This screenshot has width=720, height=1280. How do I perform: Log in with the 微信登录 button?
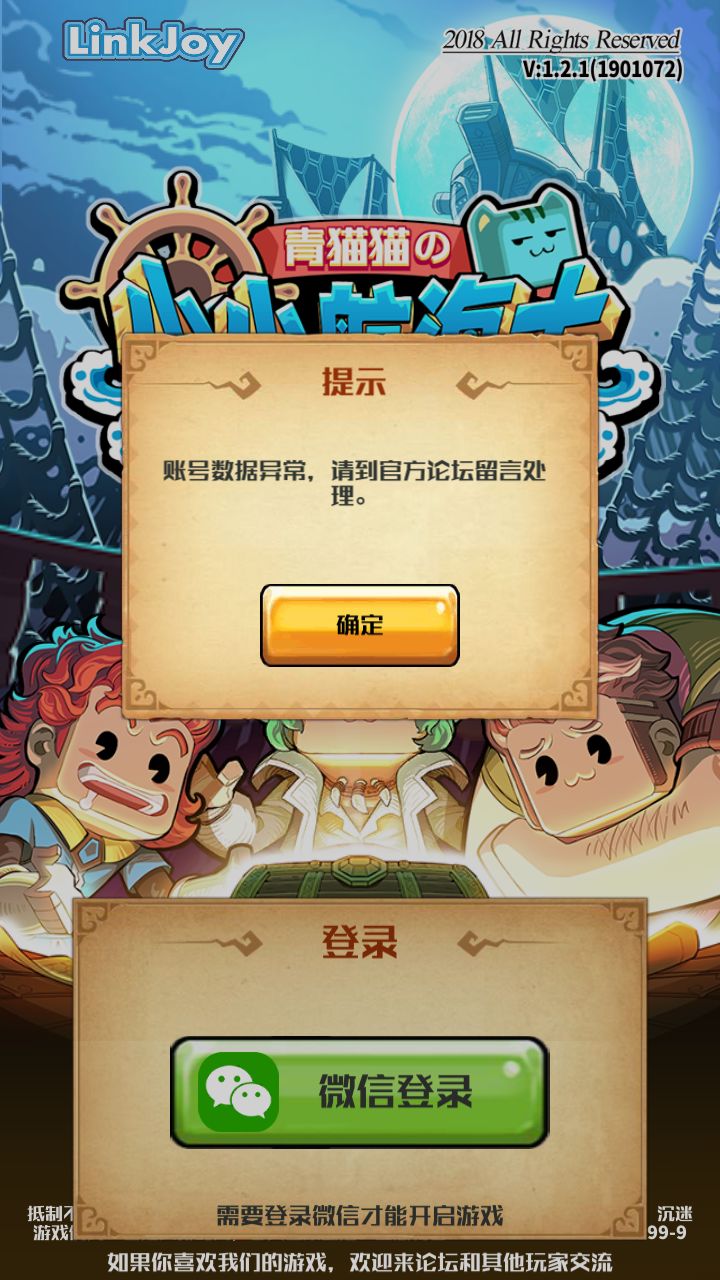coord(360,1092)
